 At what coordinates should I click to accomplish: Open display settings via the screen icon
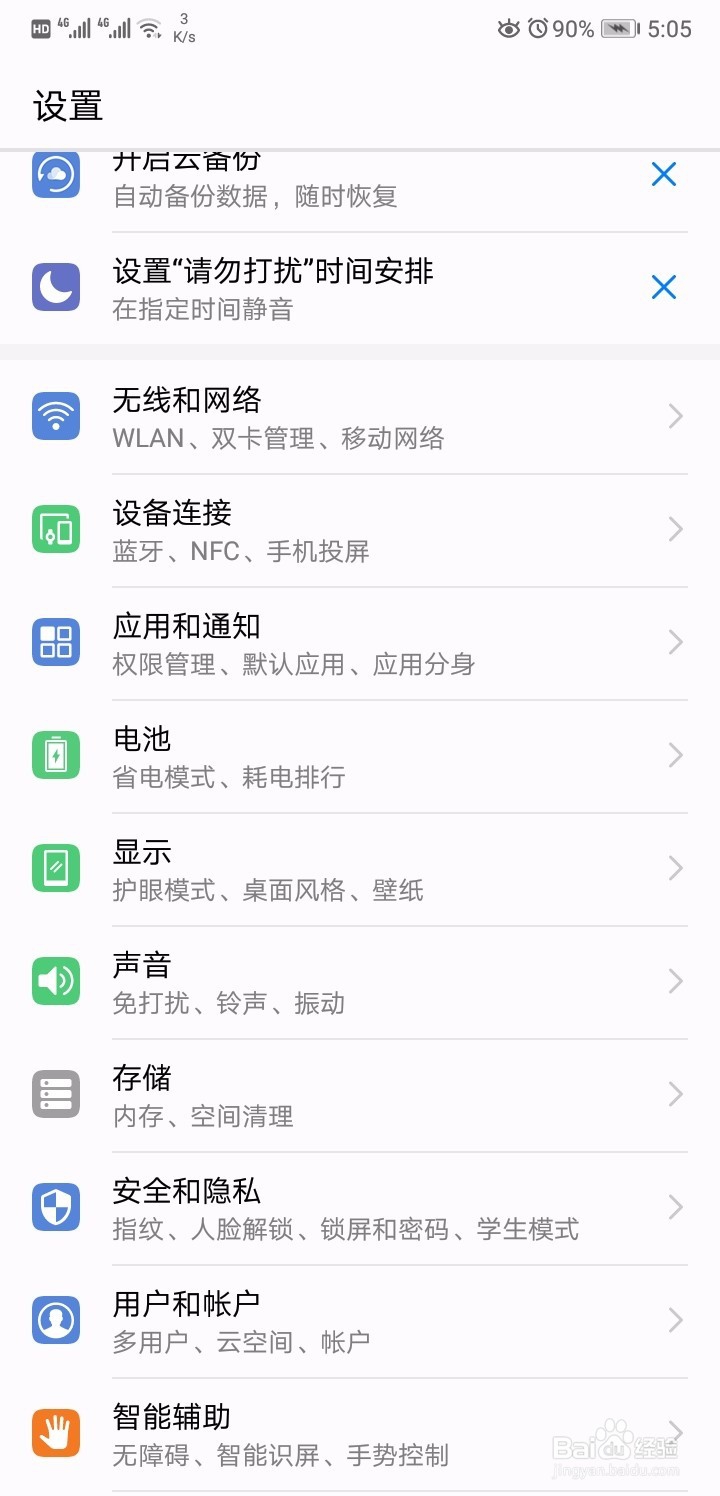tap(55, 868)
